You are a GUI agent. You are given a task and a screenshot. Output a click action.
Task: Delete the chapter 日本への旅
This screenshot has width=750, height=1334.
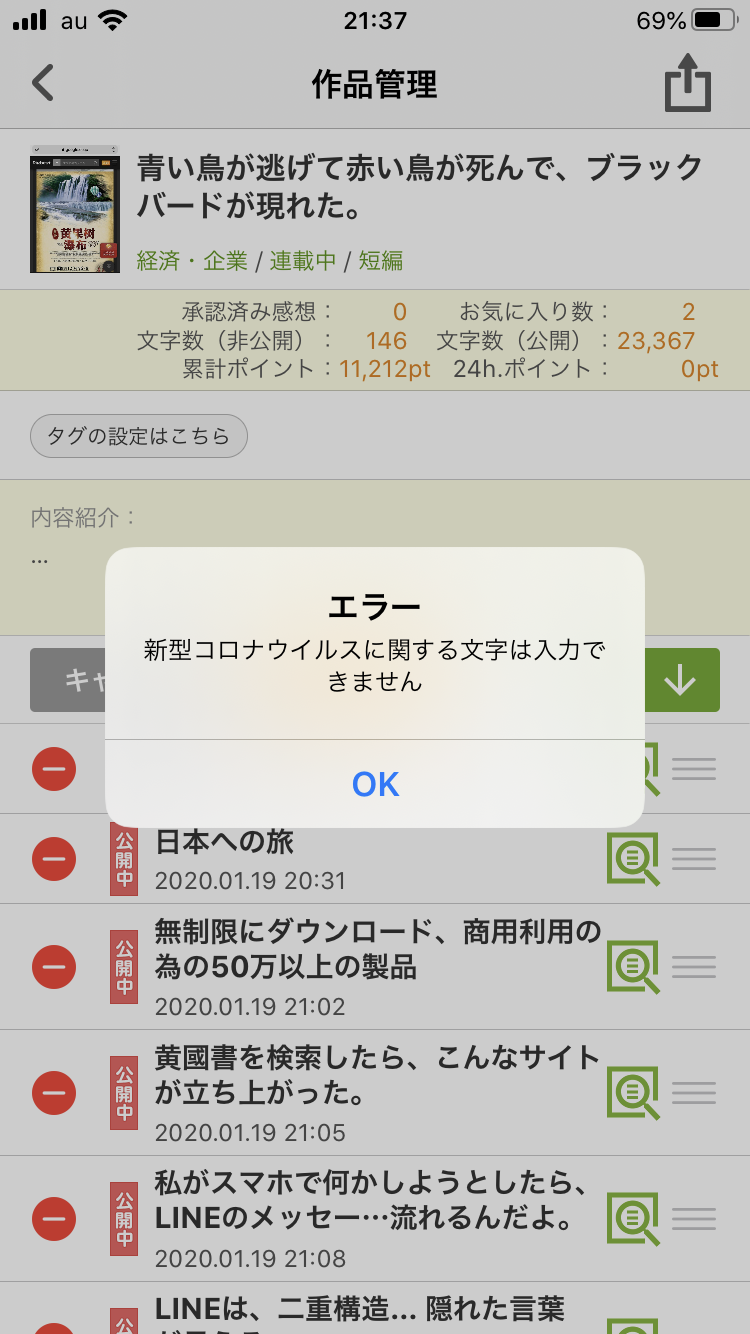point(54,859)
